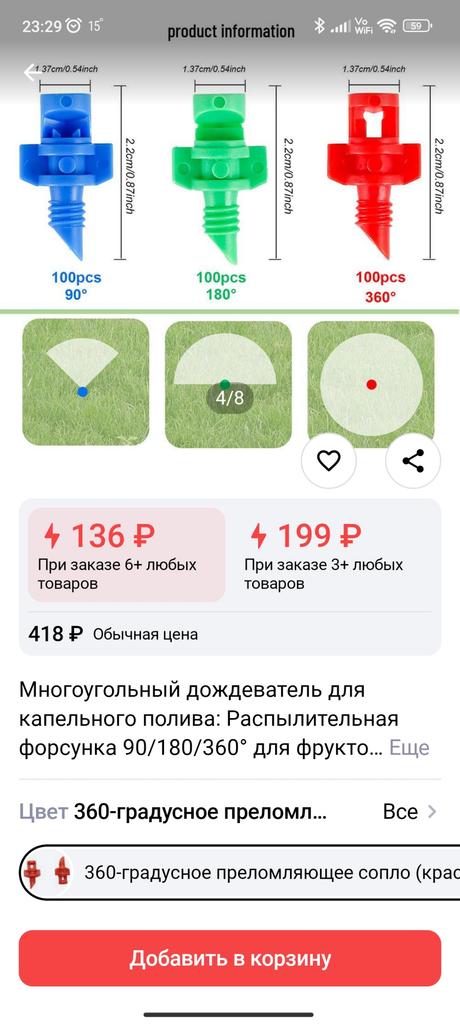Expand description with Еще link
The width and height of the screenshot is (460, 1024).
pos(410,748)
